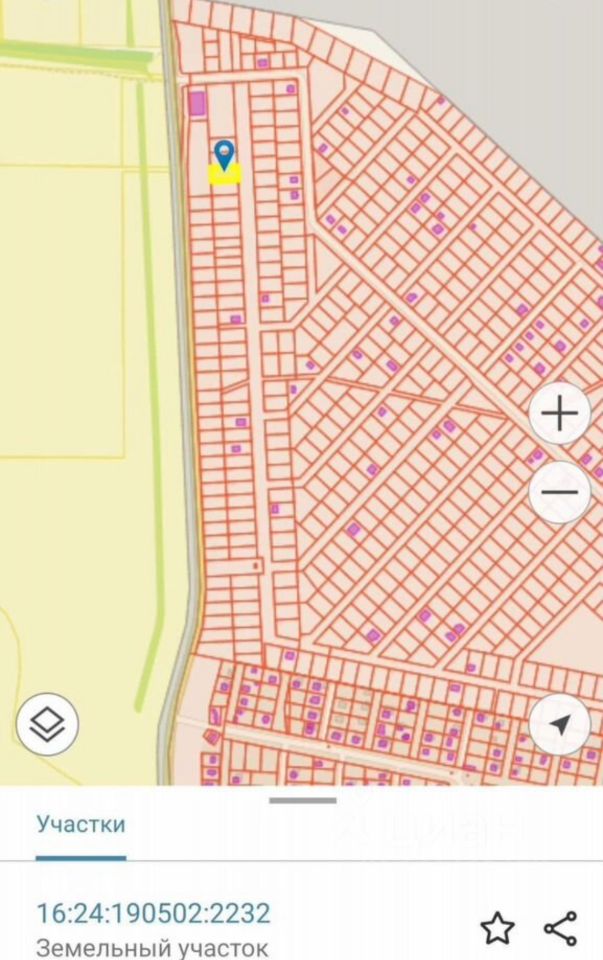
Task: Share parcel 16:24:190502:2232
Action: pos(560,927)
